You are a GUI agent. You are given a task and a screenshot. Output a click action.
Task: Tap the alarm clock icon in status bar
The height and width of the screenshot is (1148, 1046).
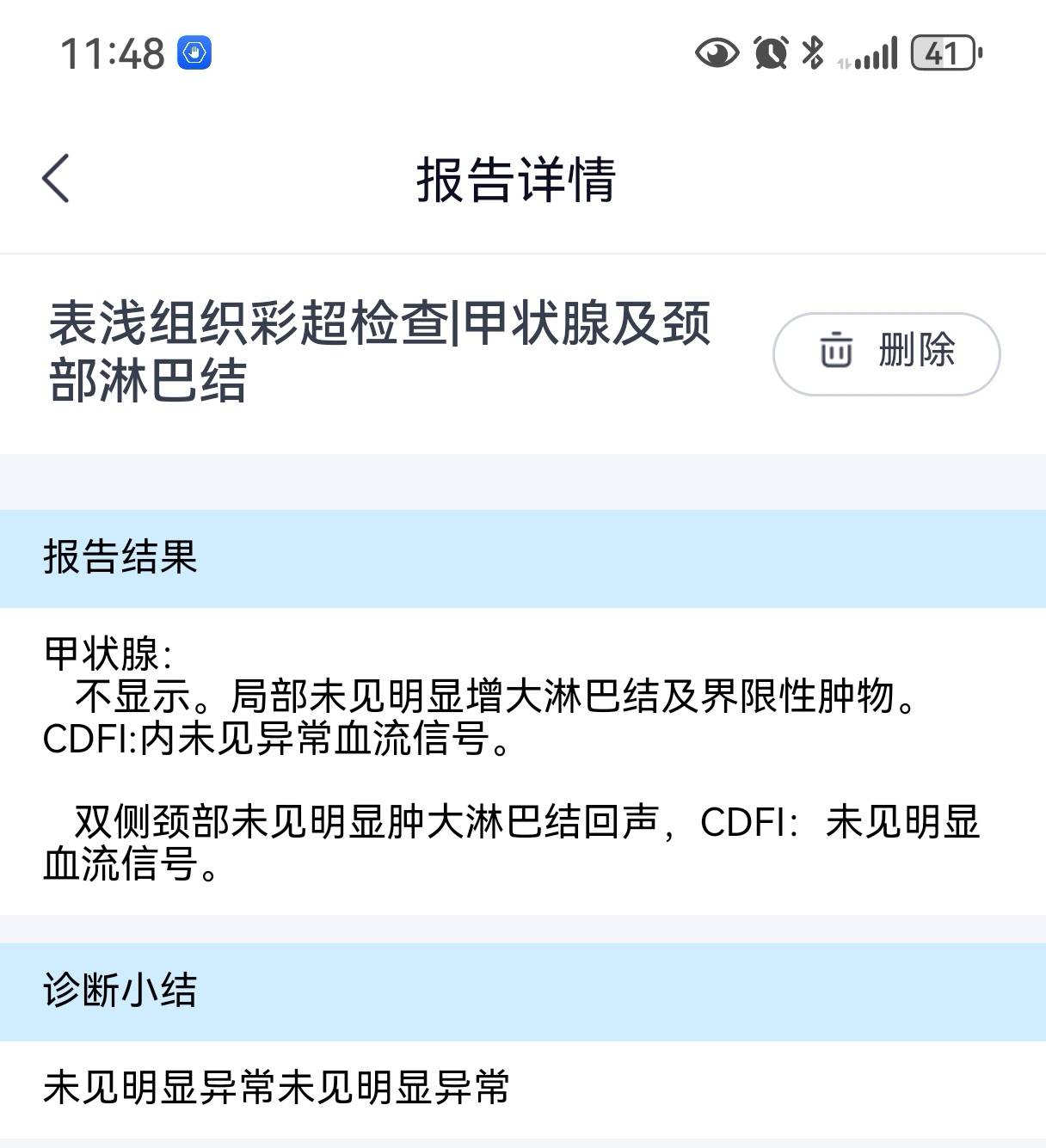770,54
